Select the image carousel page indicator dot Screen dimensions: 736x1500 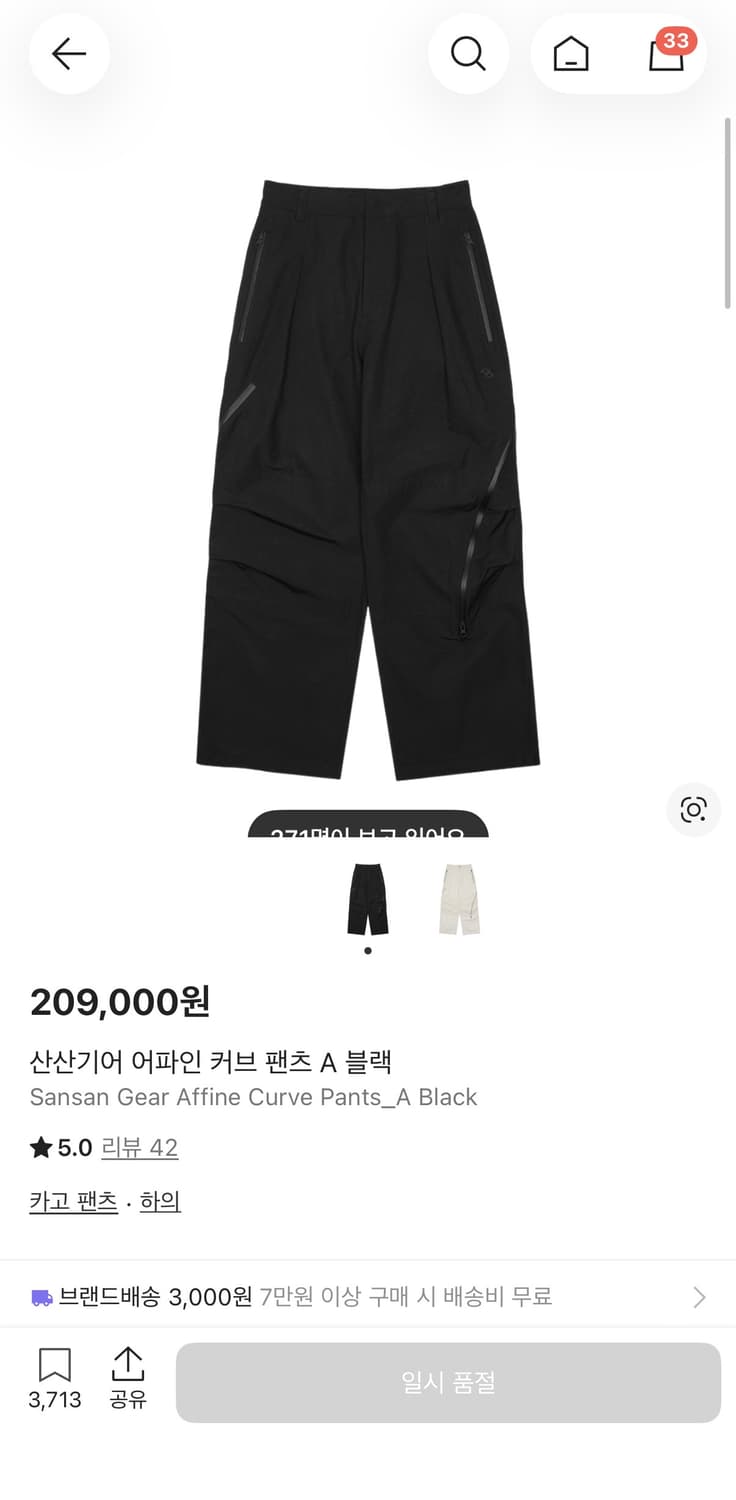[367, 951]
